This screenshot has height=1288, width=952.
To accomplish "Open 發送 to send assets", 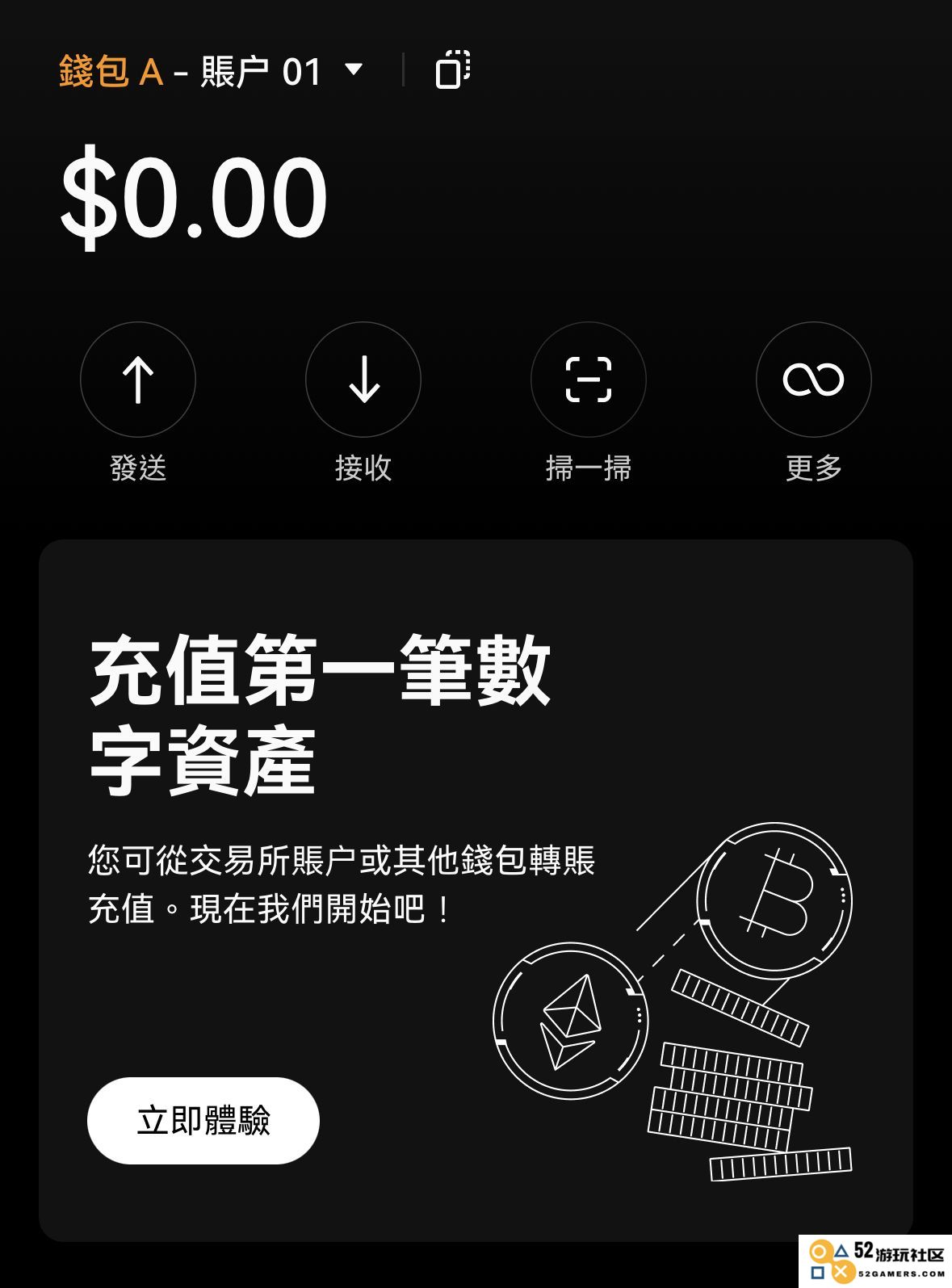I will pyautogui.click(x=138, y=380).
